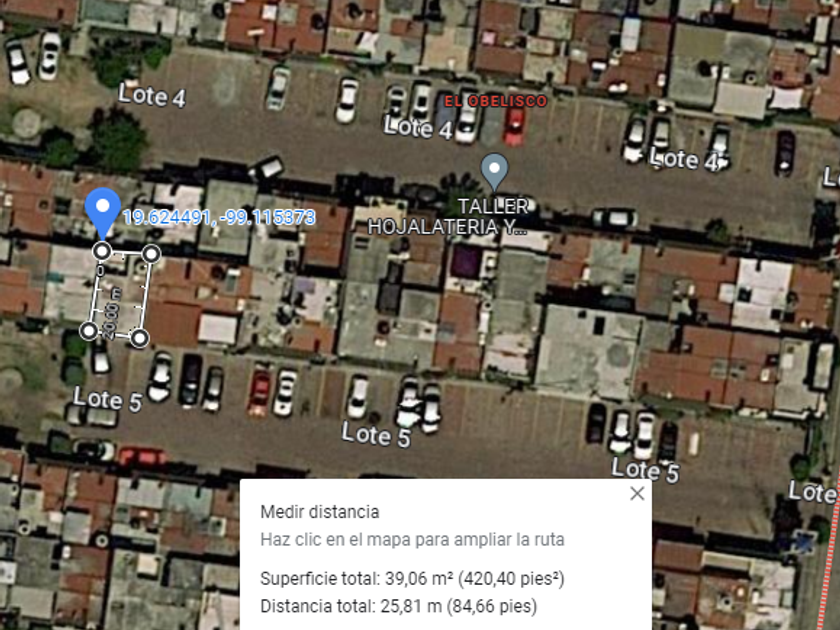The image size is (840, 630).
Task: Select the pin coordinates 19.624491, -99.115373
Action: [x=219, y=218]
